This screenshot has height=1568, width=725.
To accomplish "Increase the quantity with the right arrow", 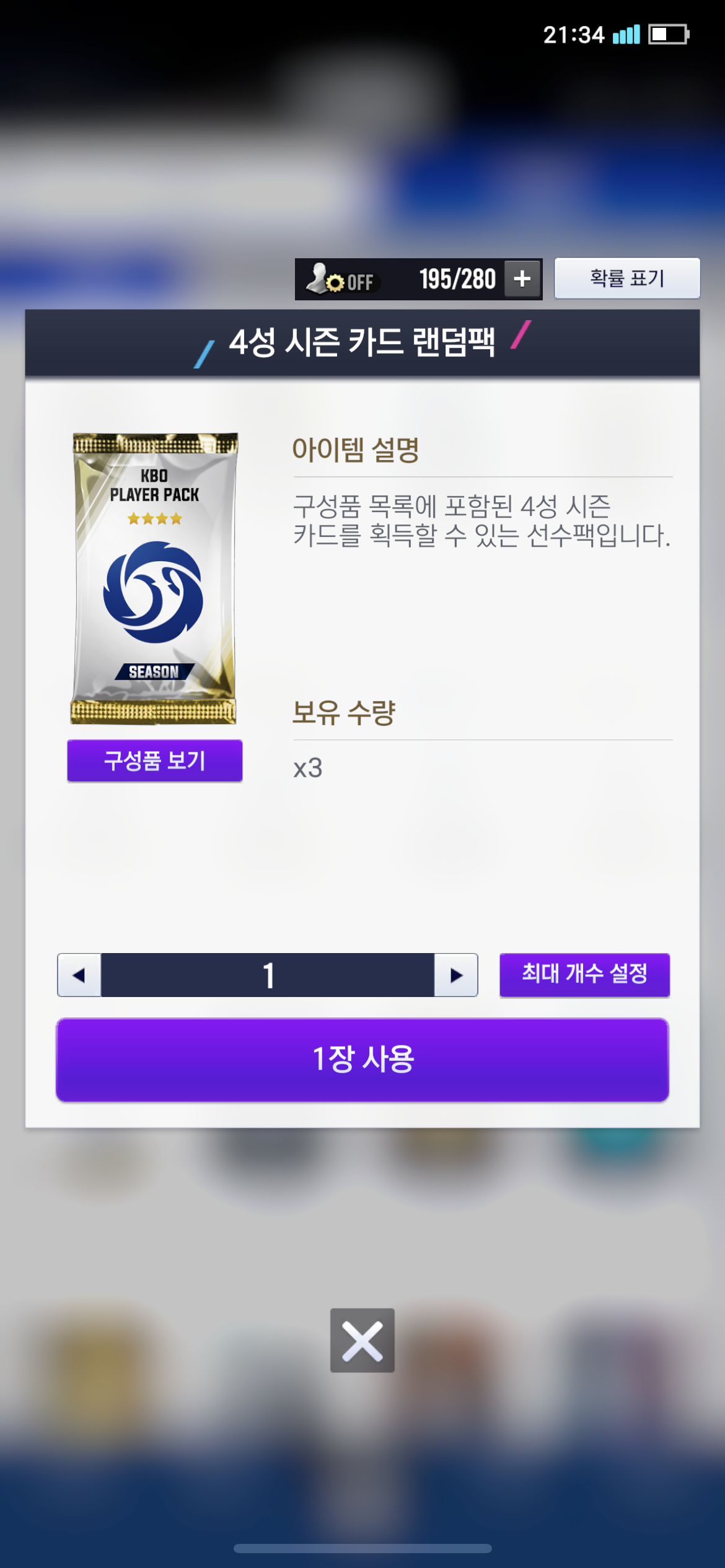I will tap(456, 975).
